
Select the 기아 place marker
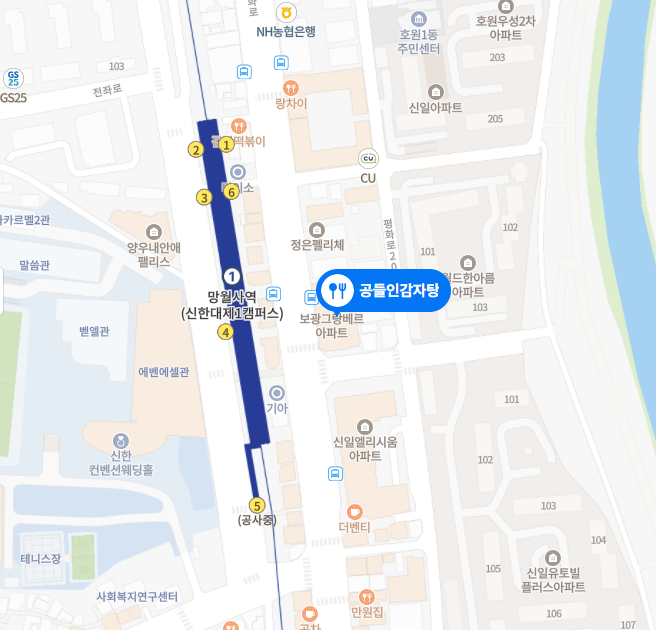[276, 392]
